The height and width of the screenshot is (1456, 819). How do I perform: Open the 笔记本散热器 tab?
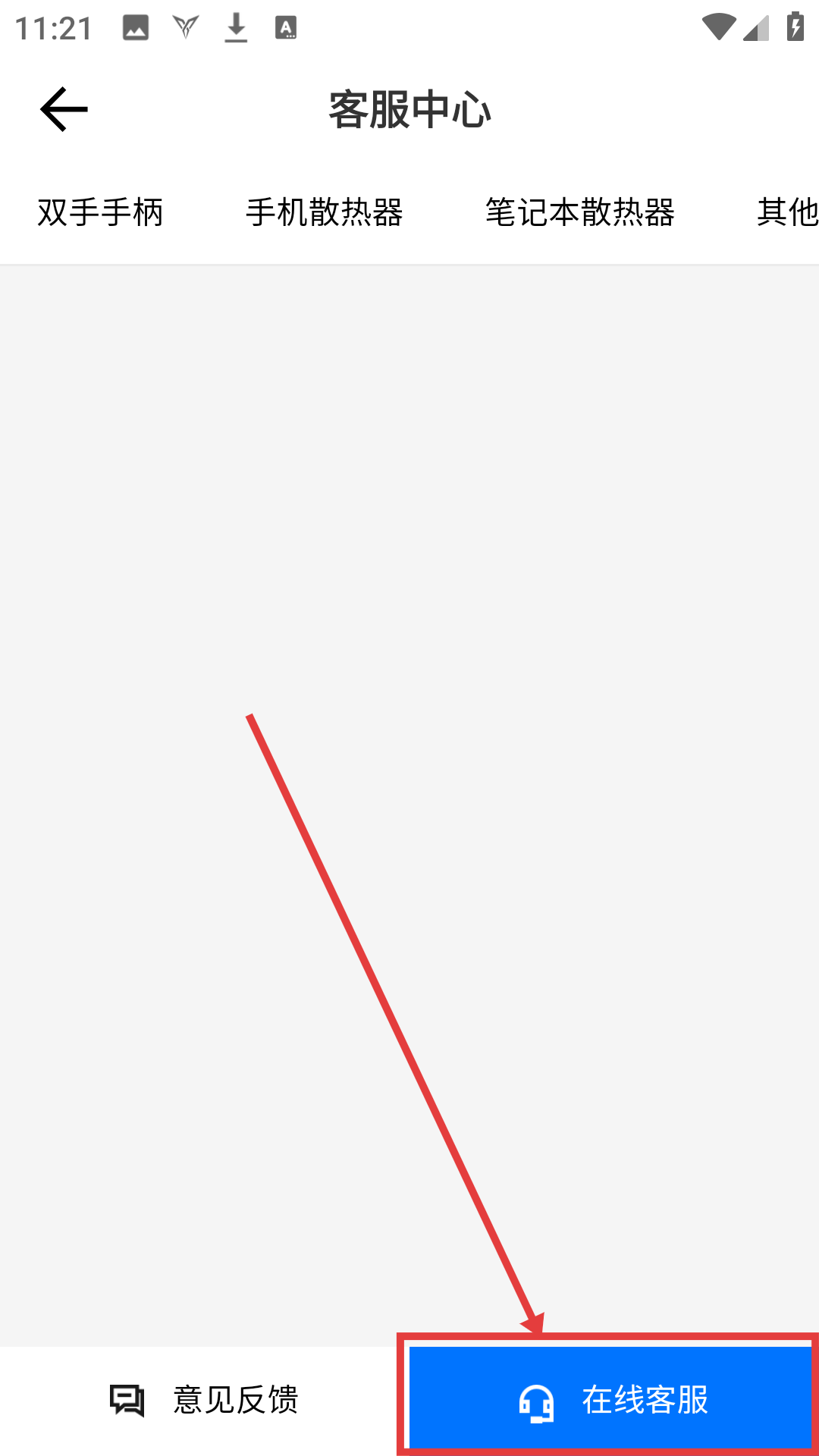[x=580, y=212]
